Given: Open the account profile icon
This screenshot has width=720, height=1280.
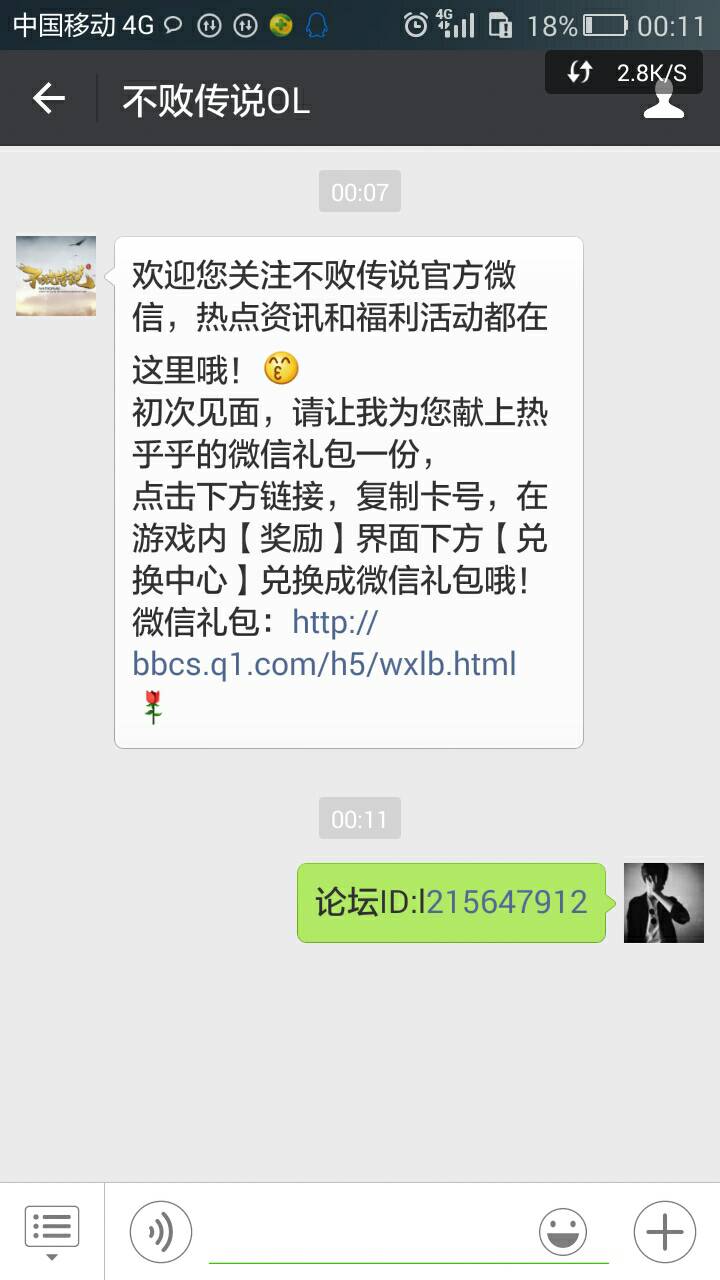Looking at the screenshot, I should [x=663, y=100].
